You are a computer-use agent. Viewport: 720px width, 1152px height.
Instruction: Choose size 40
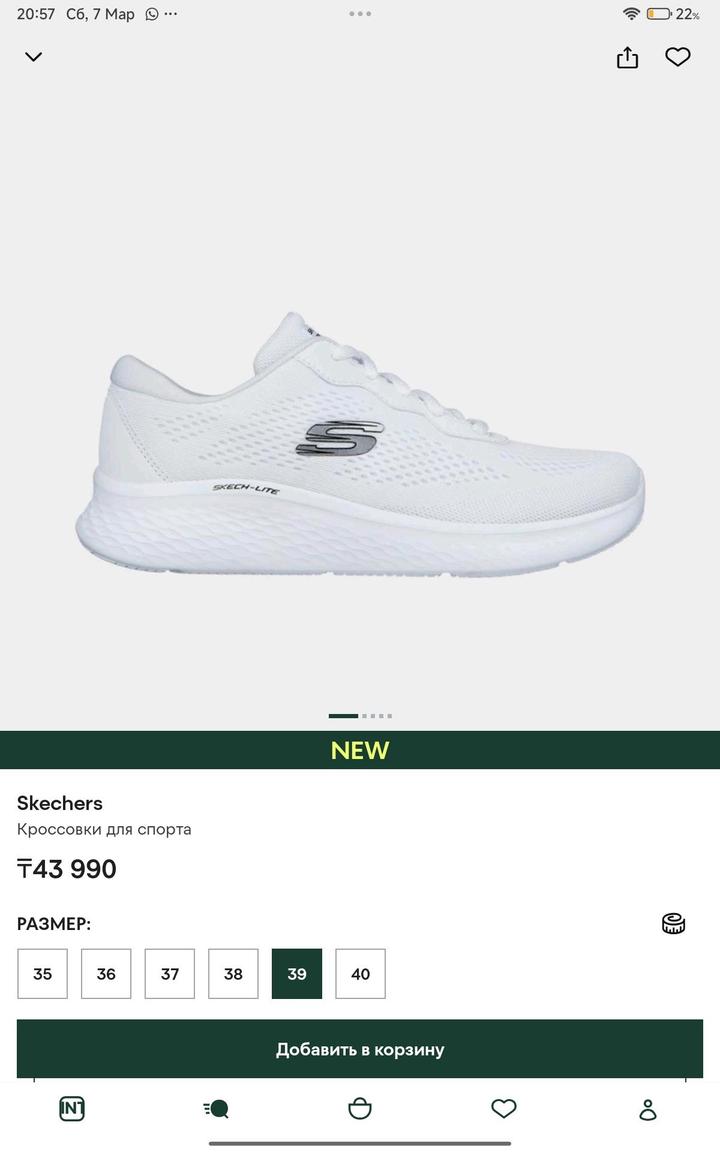[x=361, y=974]
